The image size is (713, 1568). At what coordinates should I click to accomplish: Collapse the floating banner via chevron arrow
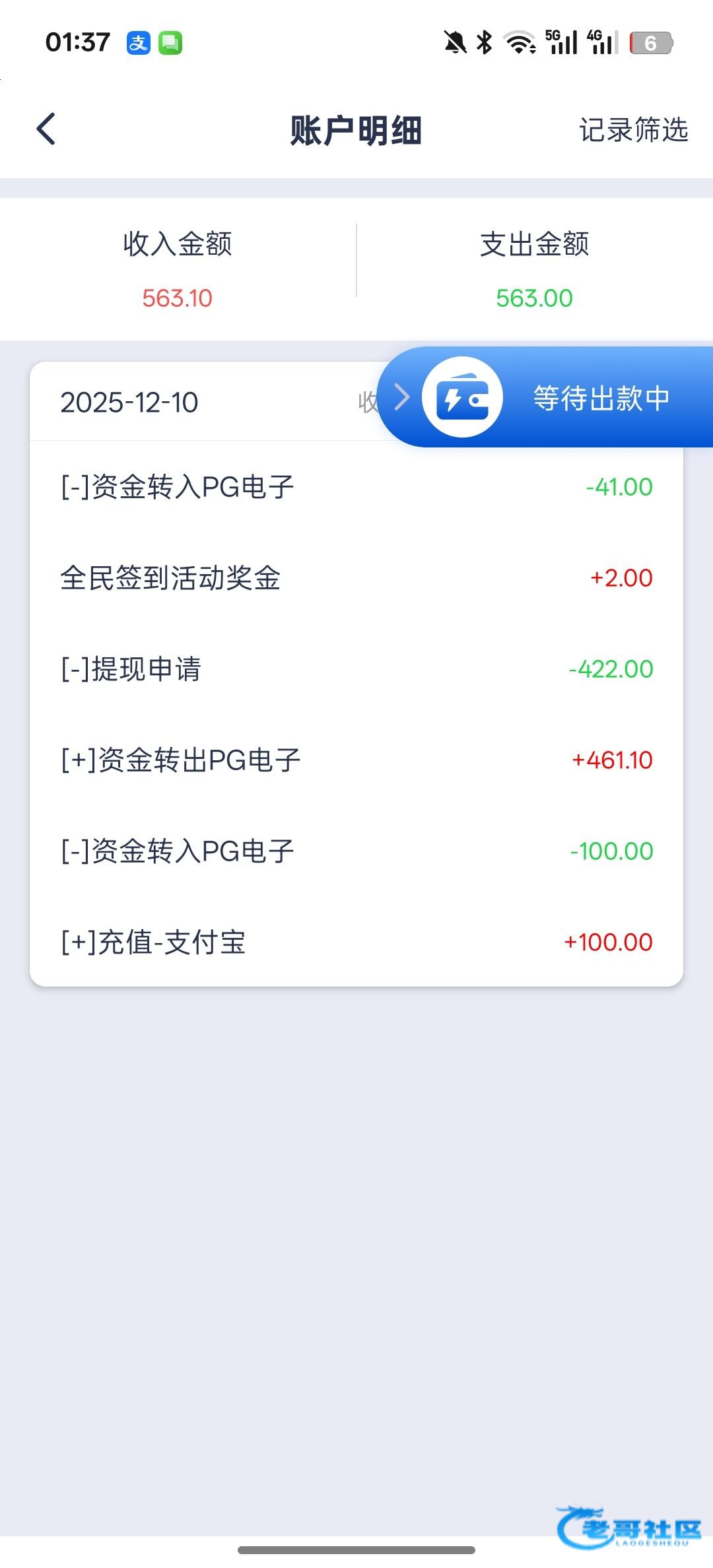(401, 397)
